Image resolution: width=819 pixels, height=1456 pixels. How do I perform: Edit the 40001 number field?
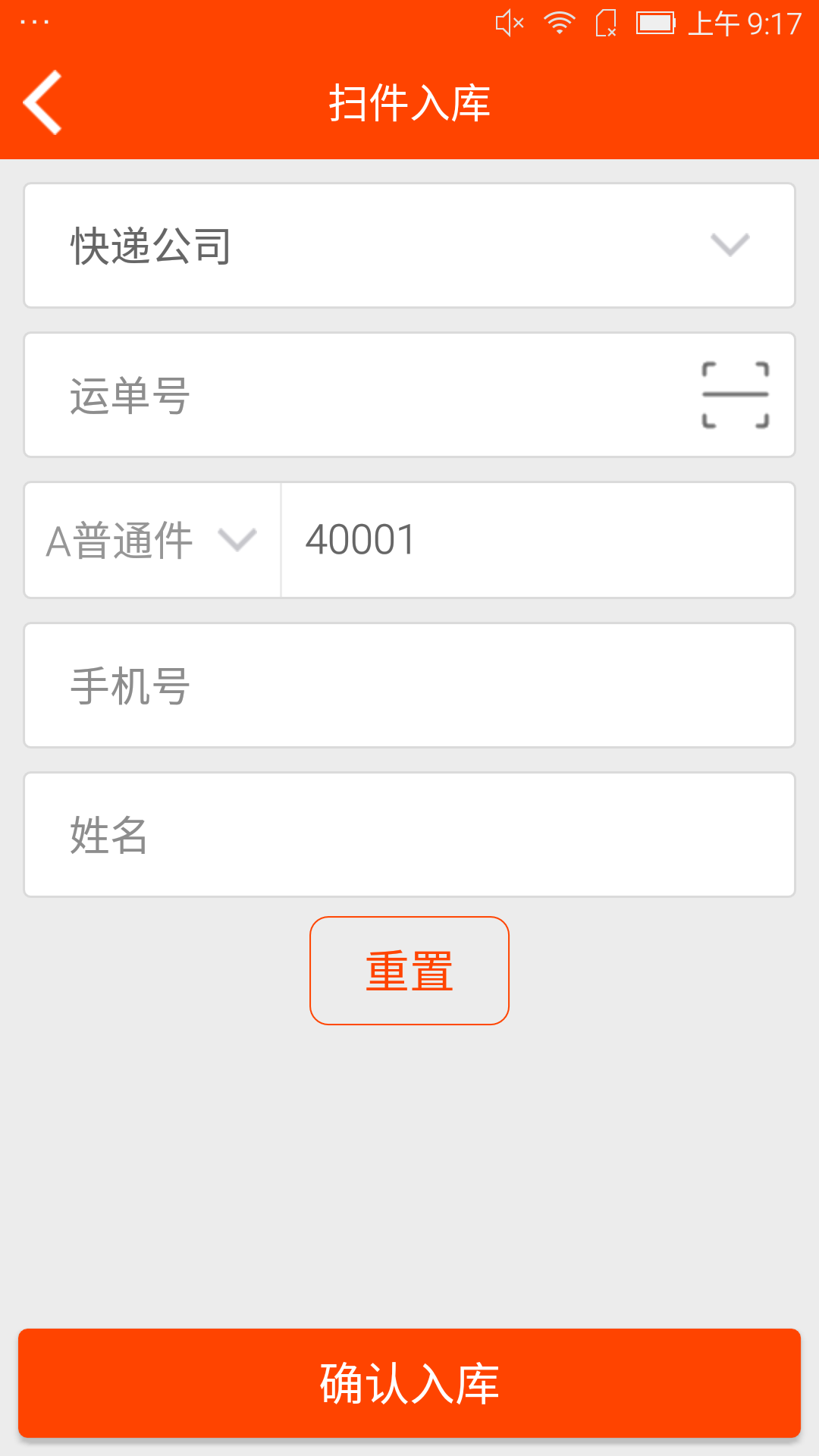click(x=537, y=541)
